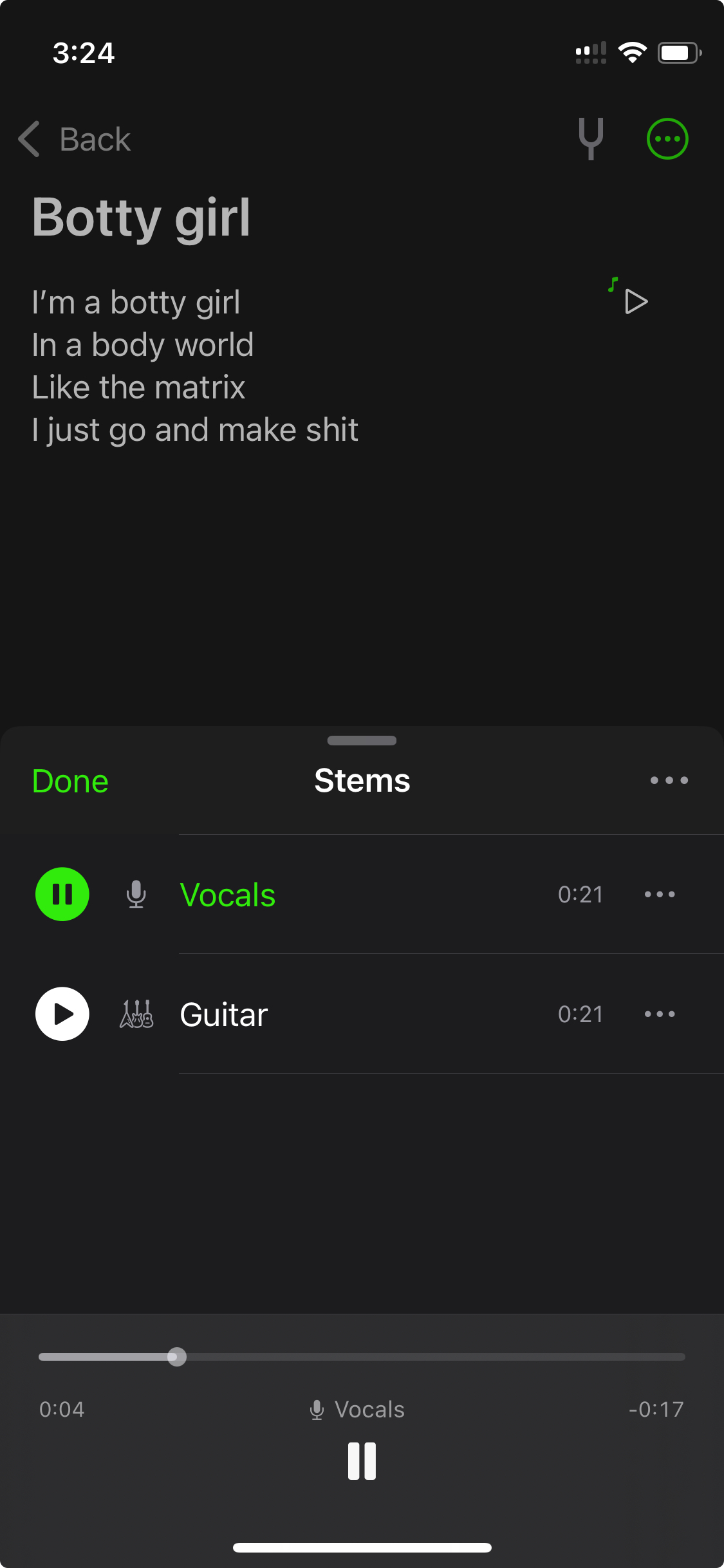
Task: Click the microphone icon near bottom Vocals label
Action: pyautogui.click(x=316, y=1409)
